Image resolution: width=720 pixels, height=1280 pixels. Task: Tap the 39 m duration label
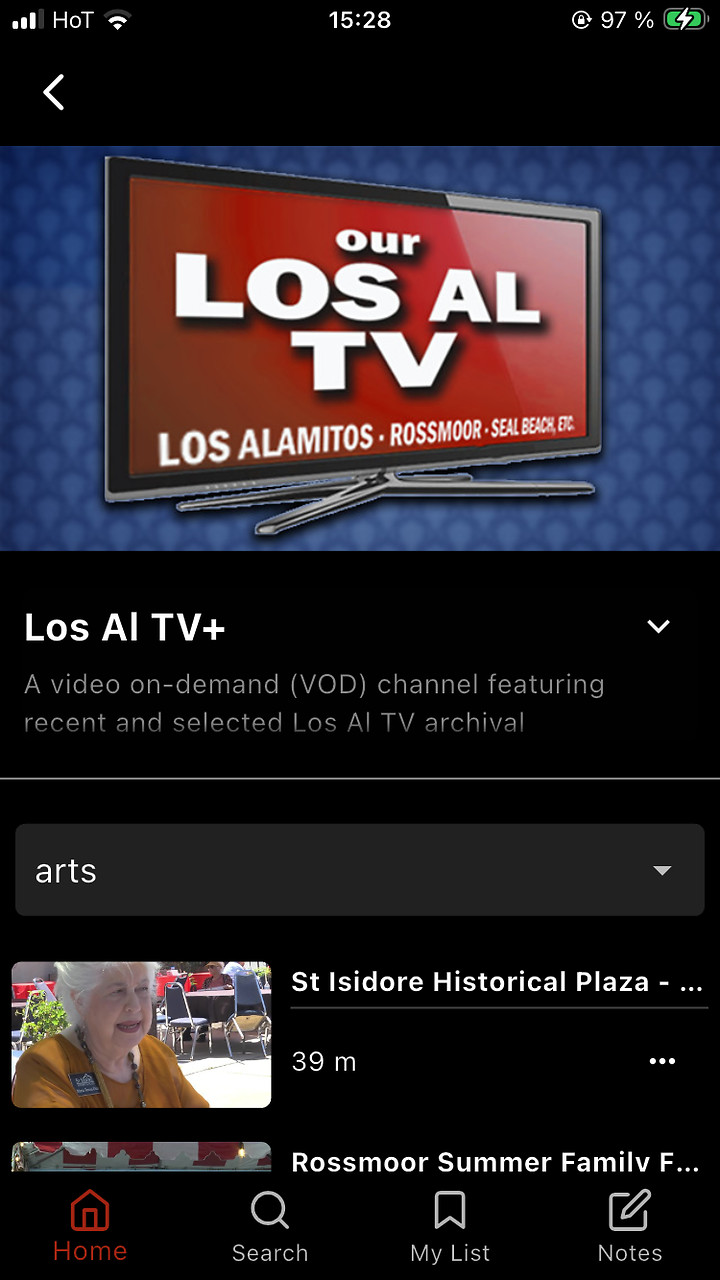coord(323,1062)
